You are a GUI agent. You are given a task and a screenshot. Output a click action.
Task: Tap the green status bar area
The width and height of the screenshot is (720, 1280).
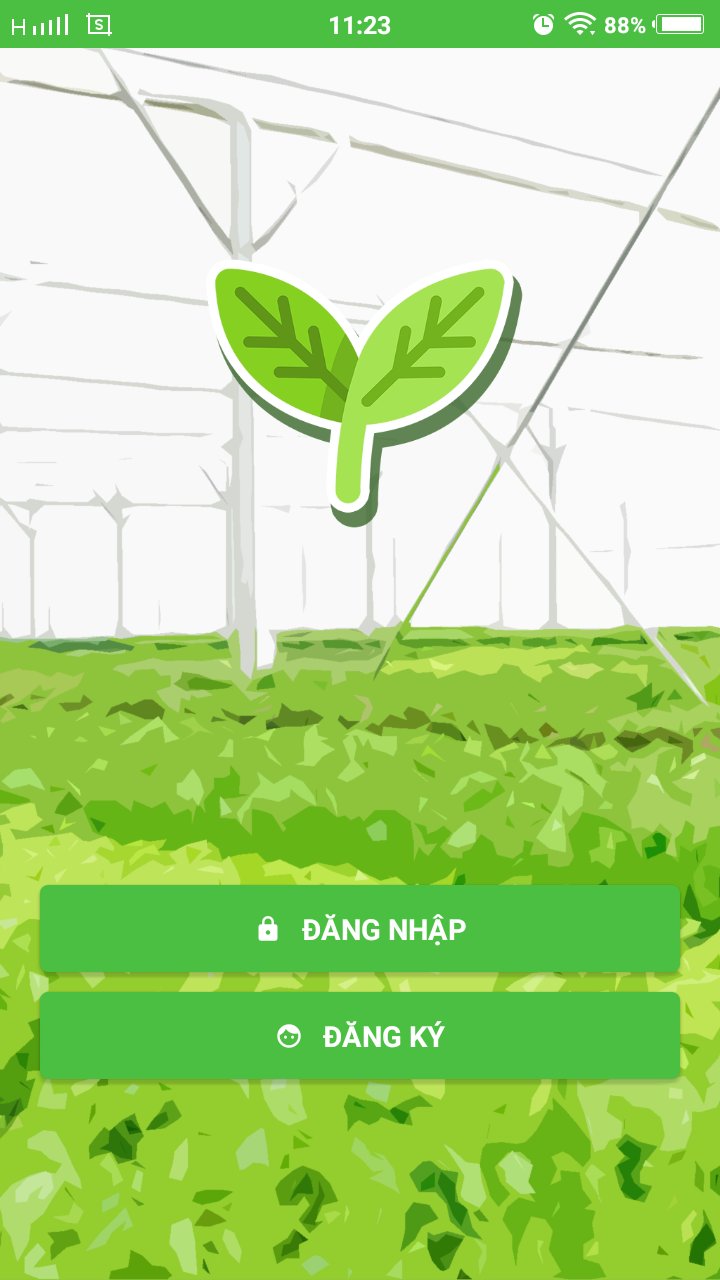pos(250,18)
